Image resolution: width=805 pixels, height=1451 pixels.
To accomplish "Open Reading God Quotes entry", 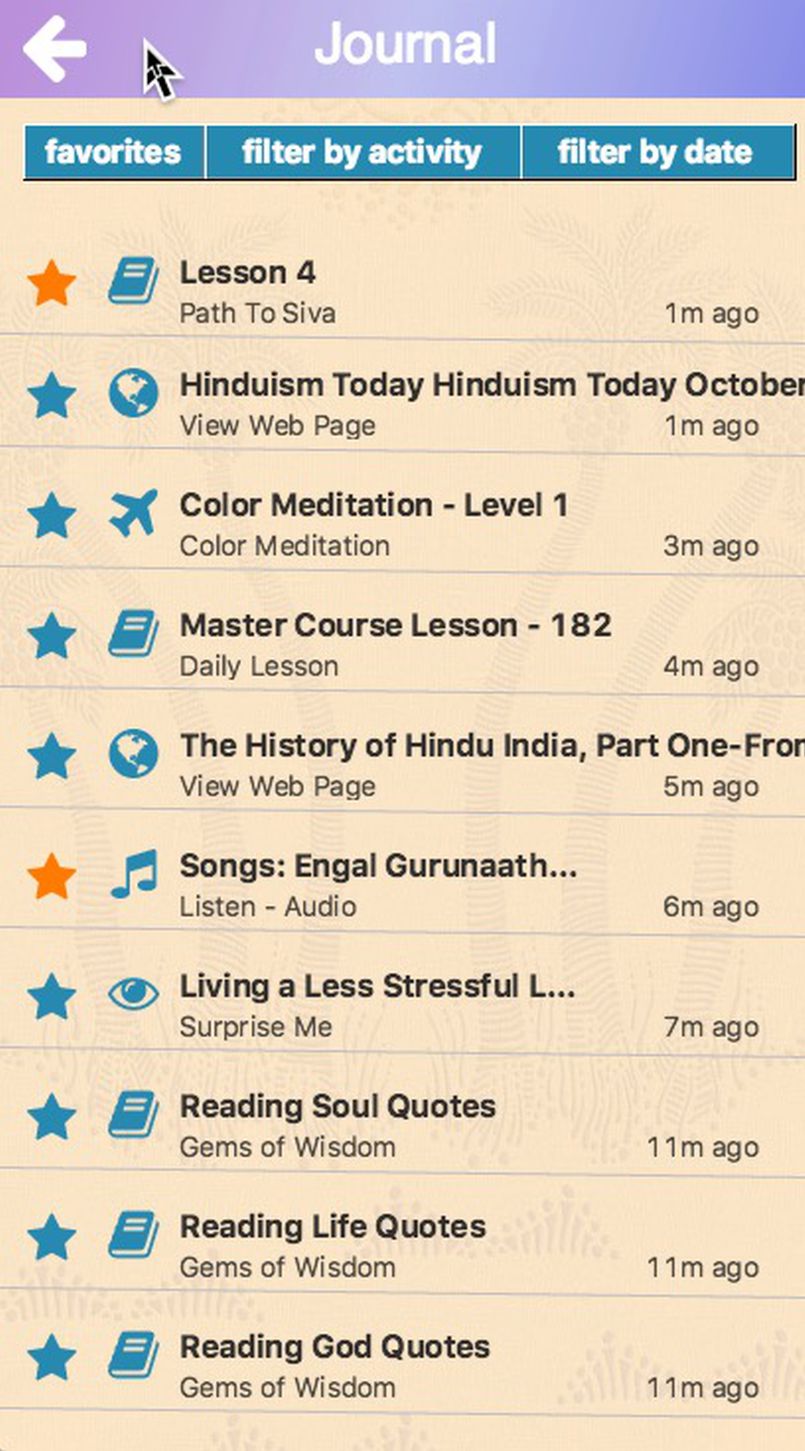I will tap(400, 1364).
